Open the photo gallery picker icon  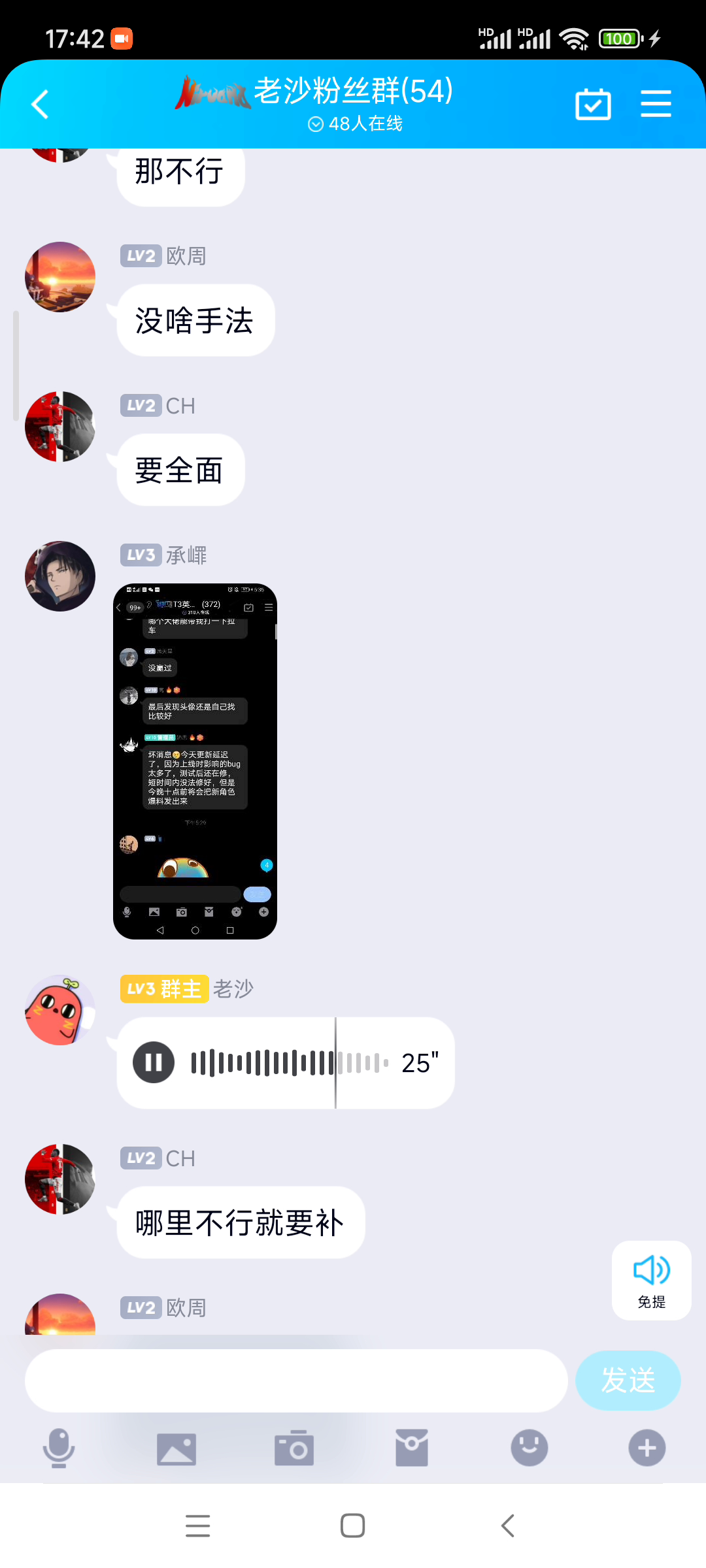176,1448
